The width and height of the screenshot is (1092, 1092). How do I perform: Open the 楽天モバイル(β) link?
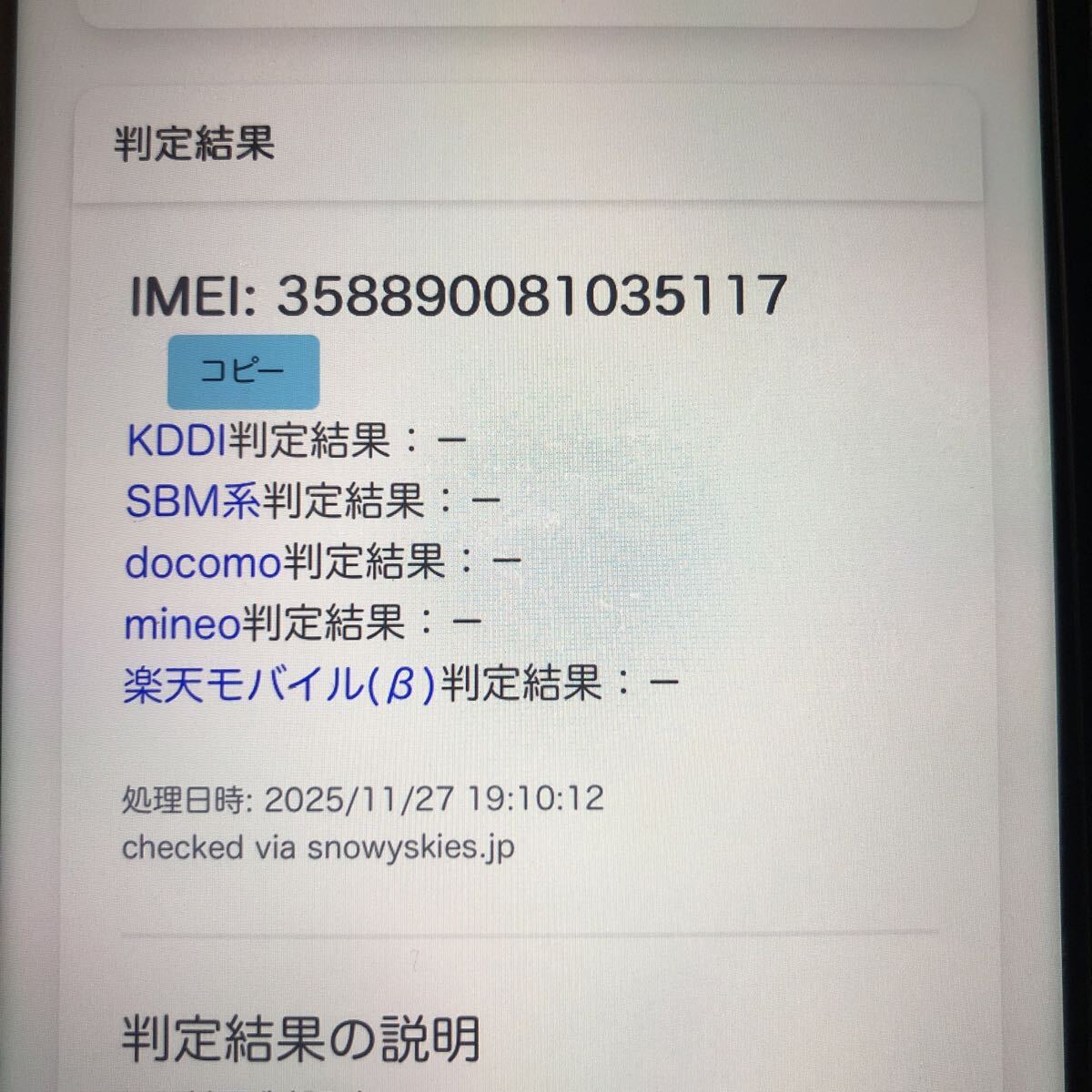coord(279,685)
